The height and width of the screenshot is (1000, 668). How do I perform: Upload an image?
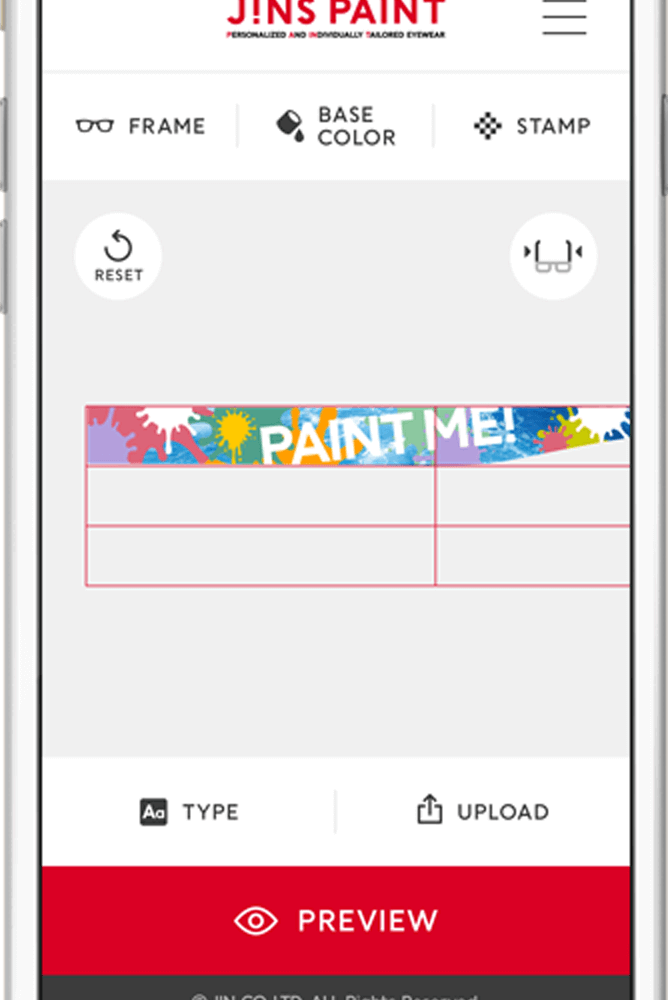(483, 812)
